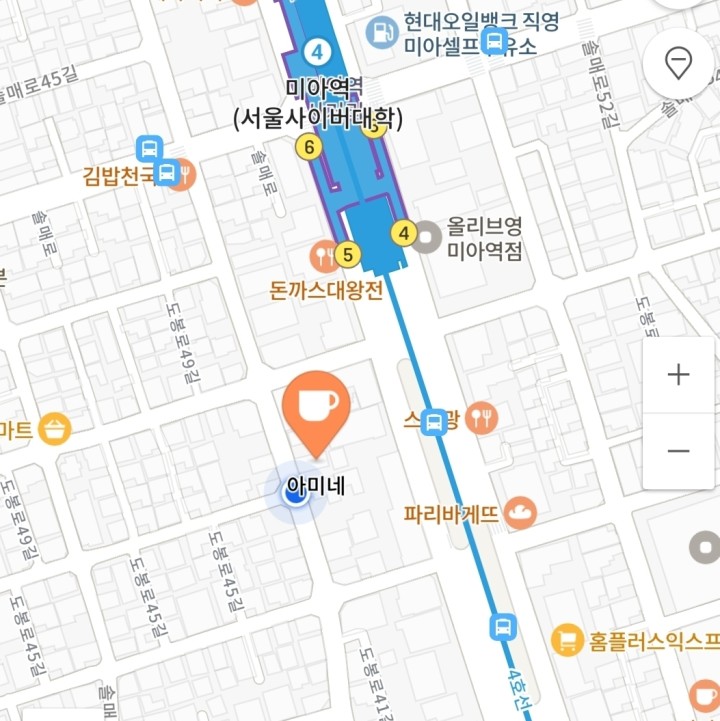Open the location pin button
This screenshot has height=721, width=720.
click(x=679, y=65)
